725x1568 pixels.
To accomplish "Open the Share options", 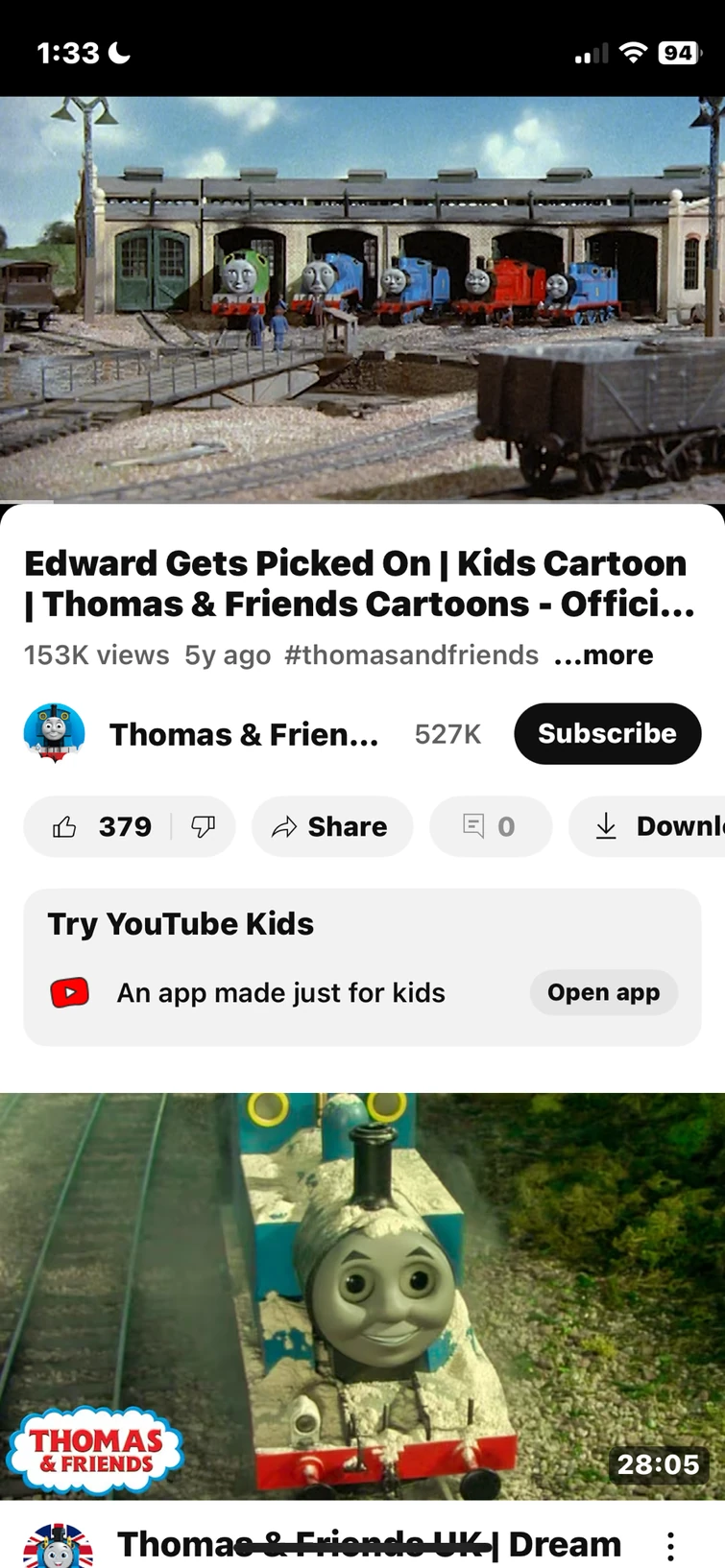I will click(x=331, y=826).
